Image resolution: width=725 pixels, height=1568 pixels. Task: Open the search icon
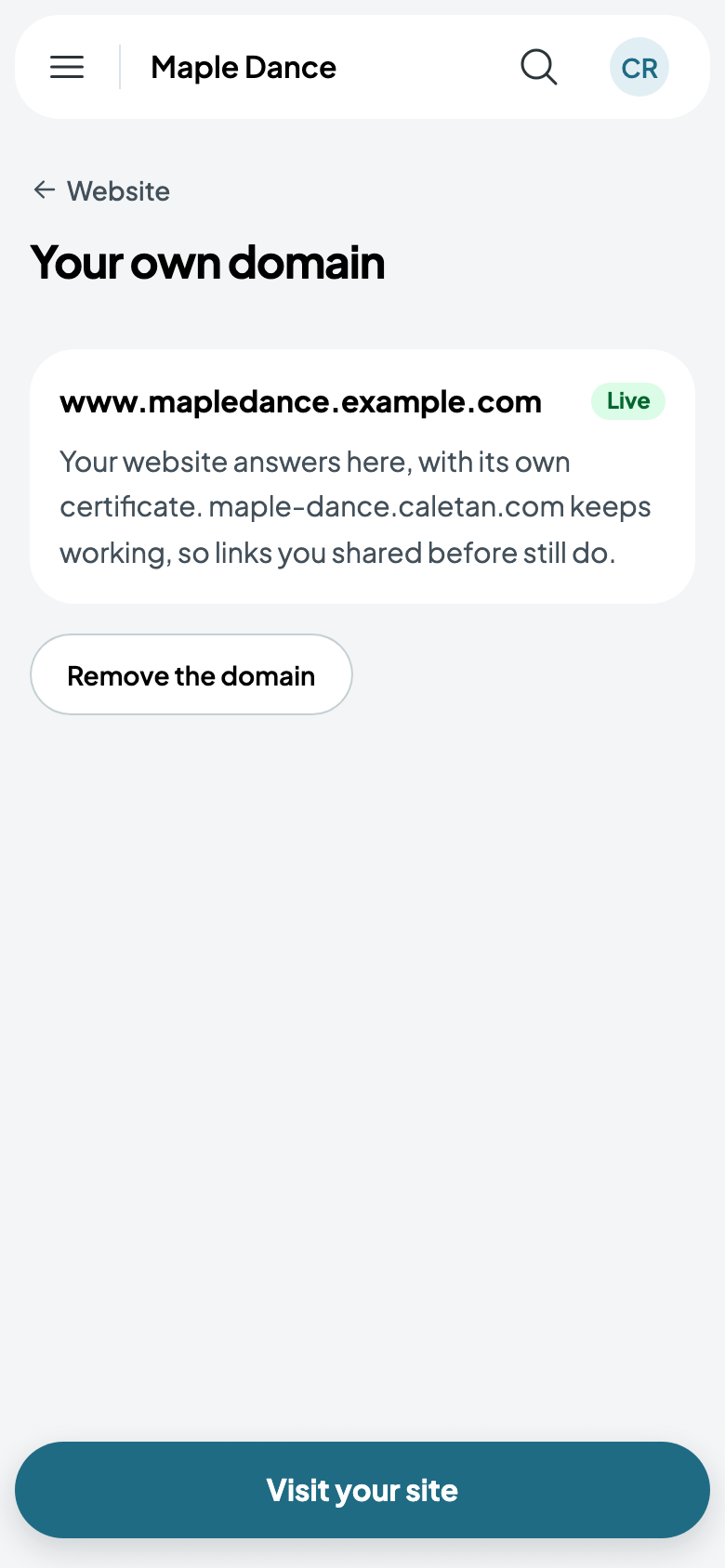pos(539,67)
